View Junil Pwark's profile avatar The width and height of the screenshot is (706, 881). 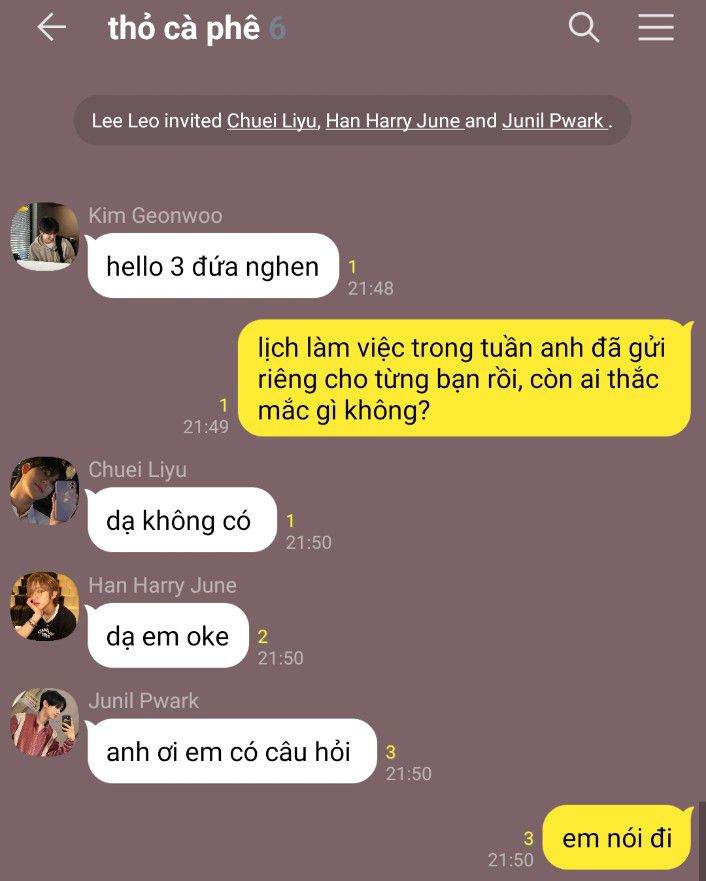pos(45,722)
